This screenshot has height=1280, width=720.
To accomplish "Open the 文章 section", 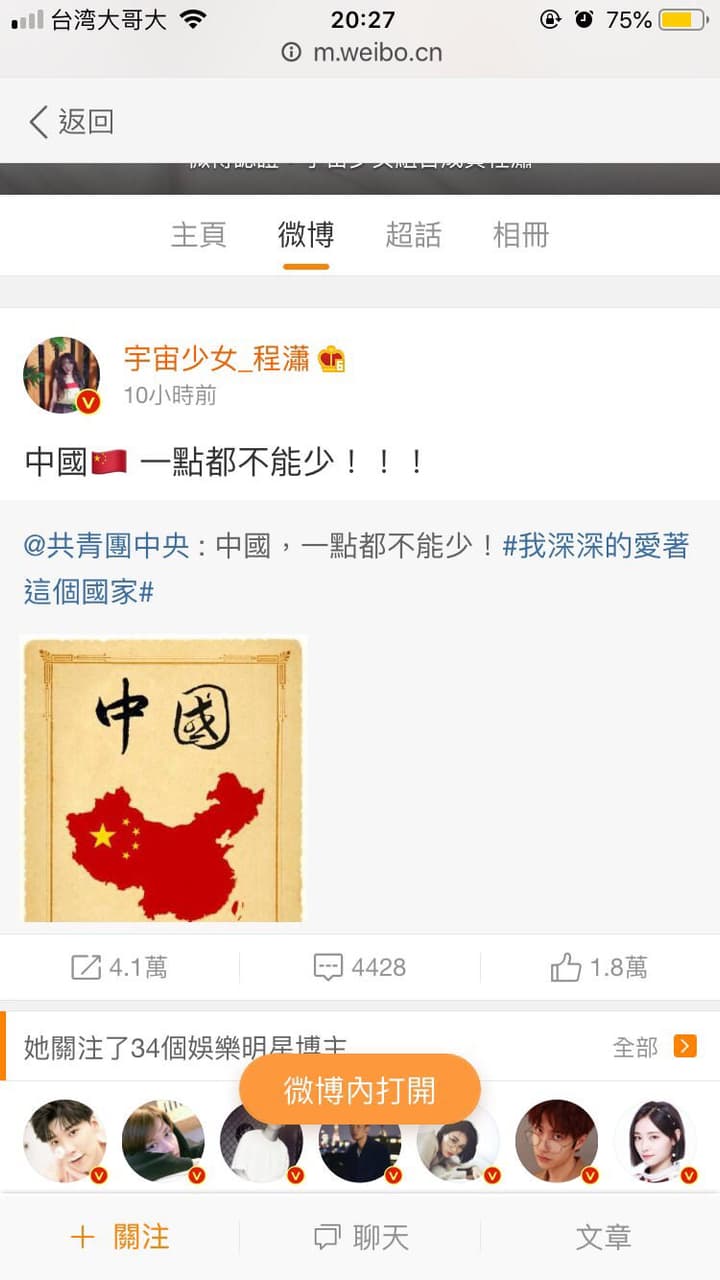I will [603, 1237].
